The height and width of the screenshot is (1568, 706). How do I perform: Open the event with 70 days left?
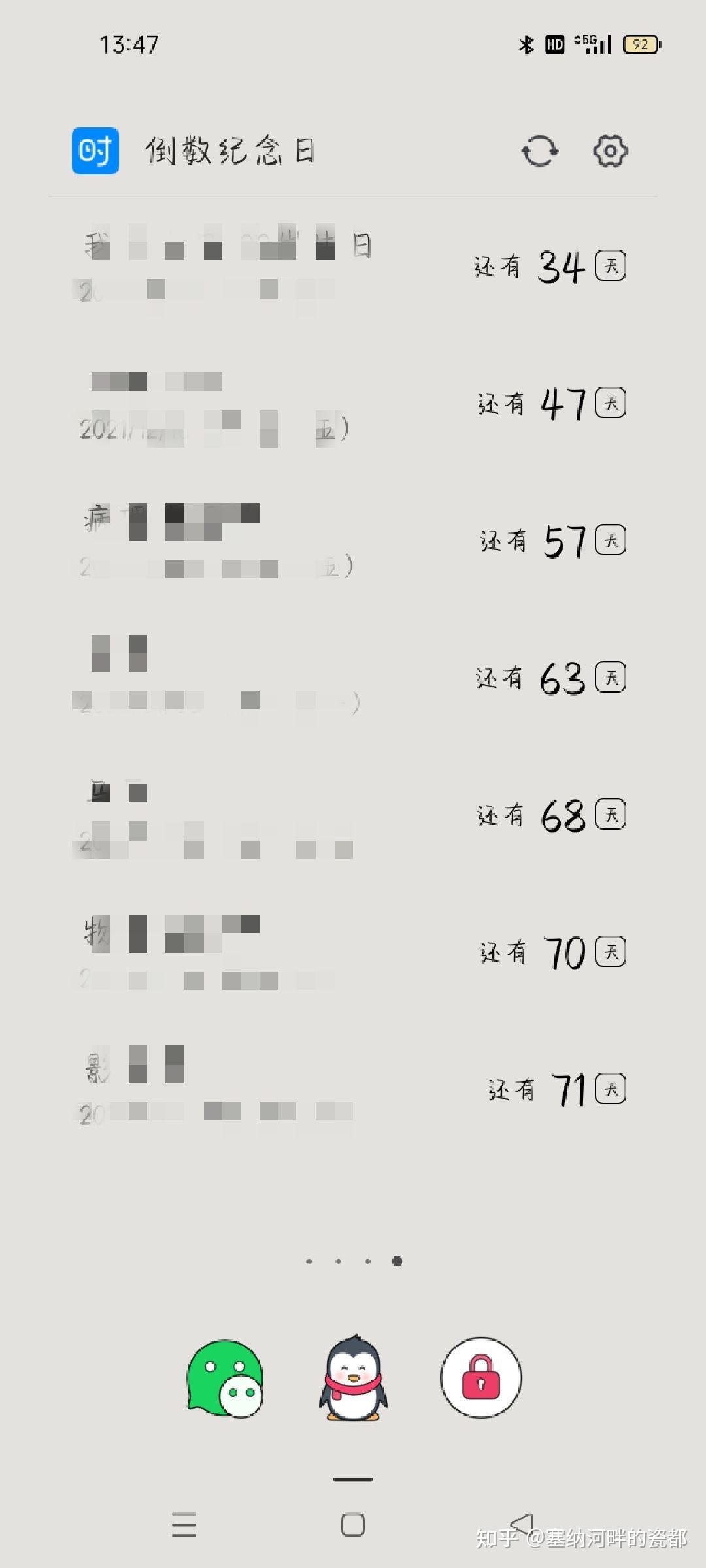353,953
